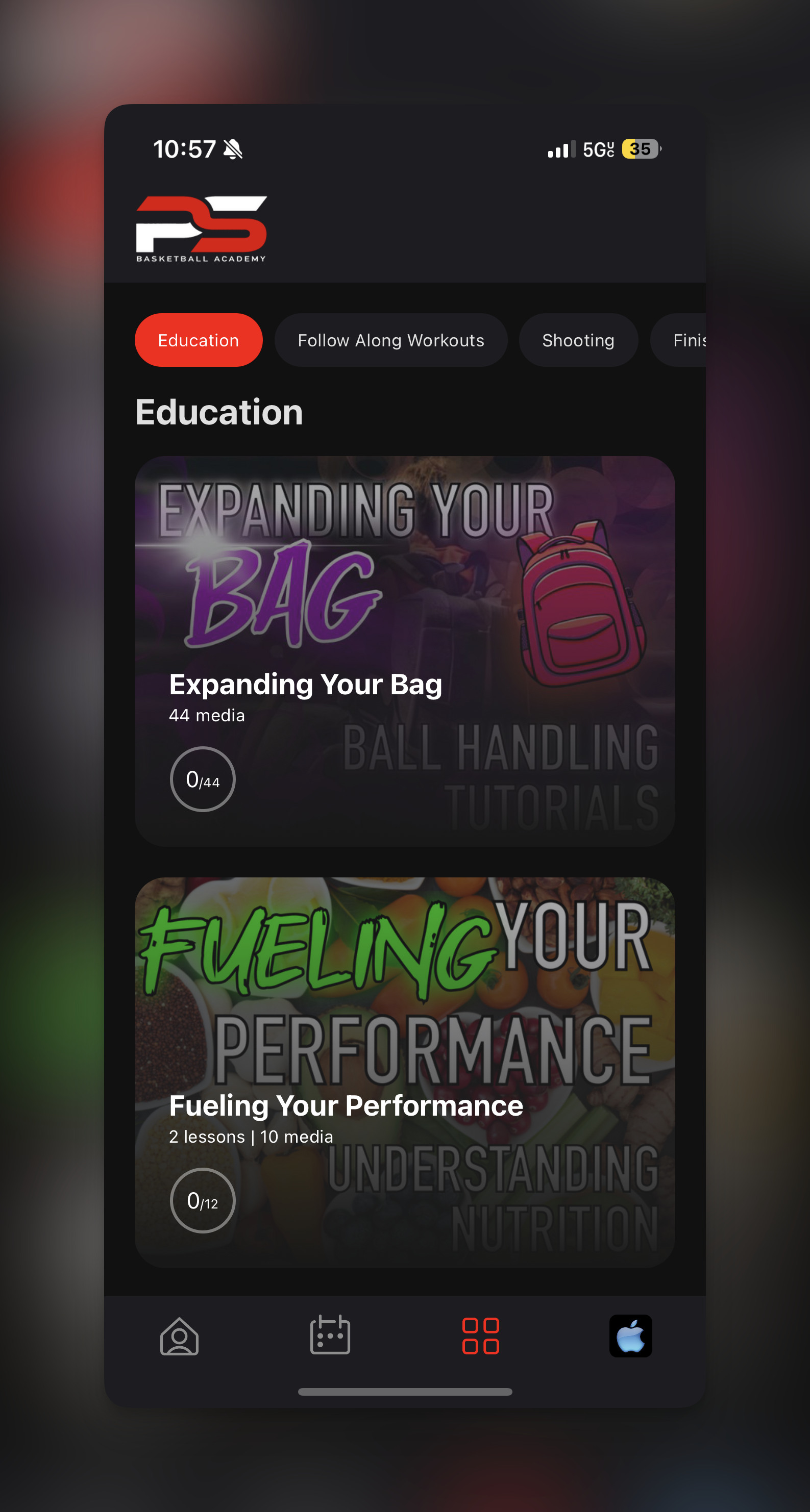Viewport: 810px width, 1512px height.
Task: Tap the Education section heading
Action: coord(218,412)
